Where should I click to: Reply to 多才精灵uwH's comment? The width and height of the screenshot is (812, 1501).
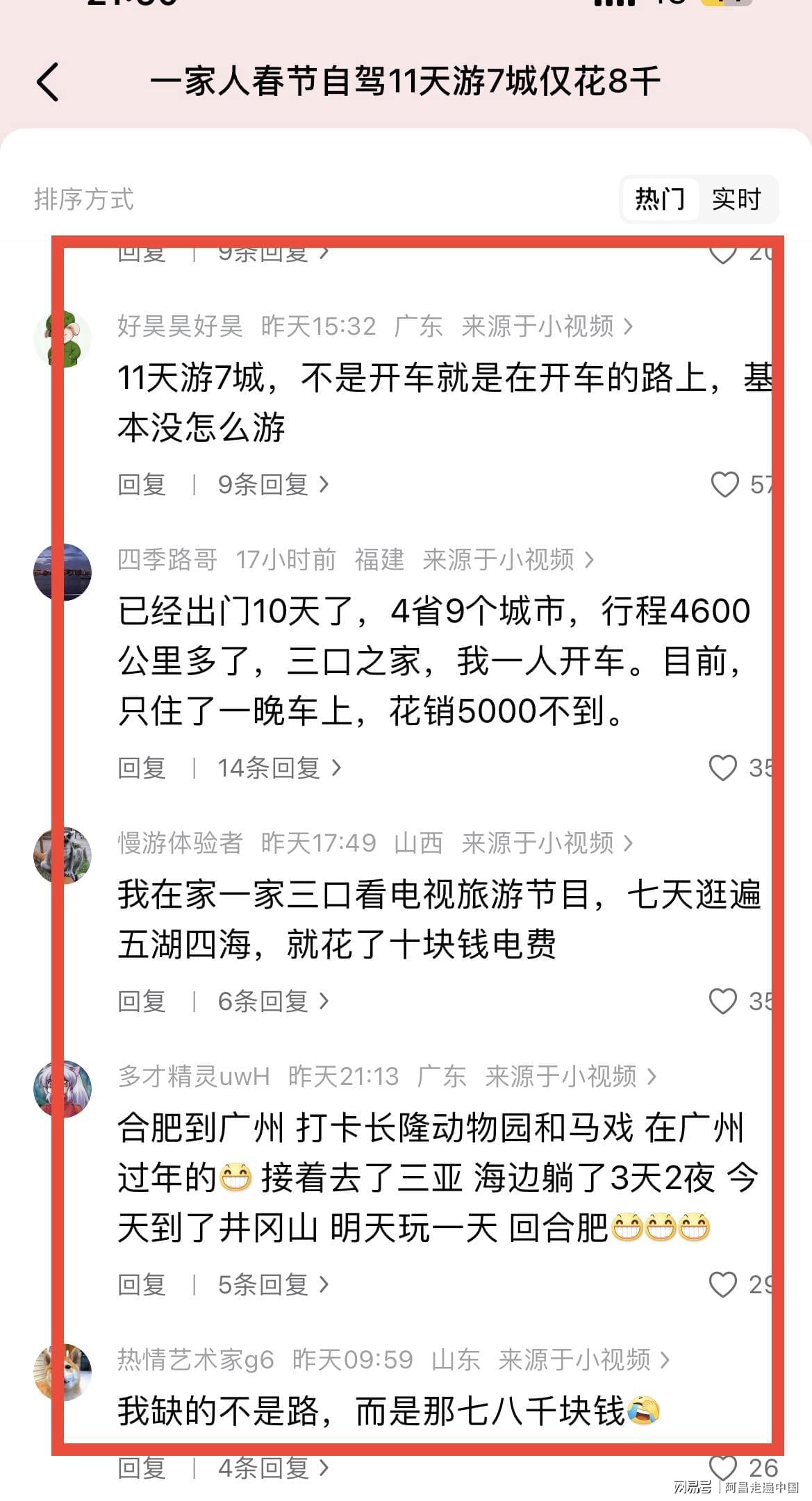point(142,1284)
